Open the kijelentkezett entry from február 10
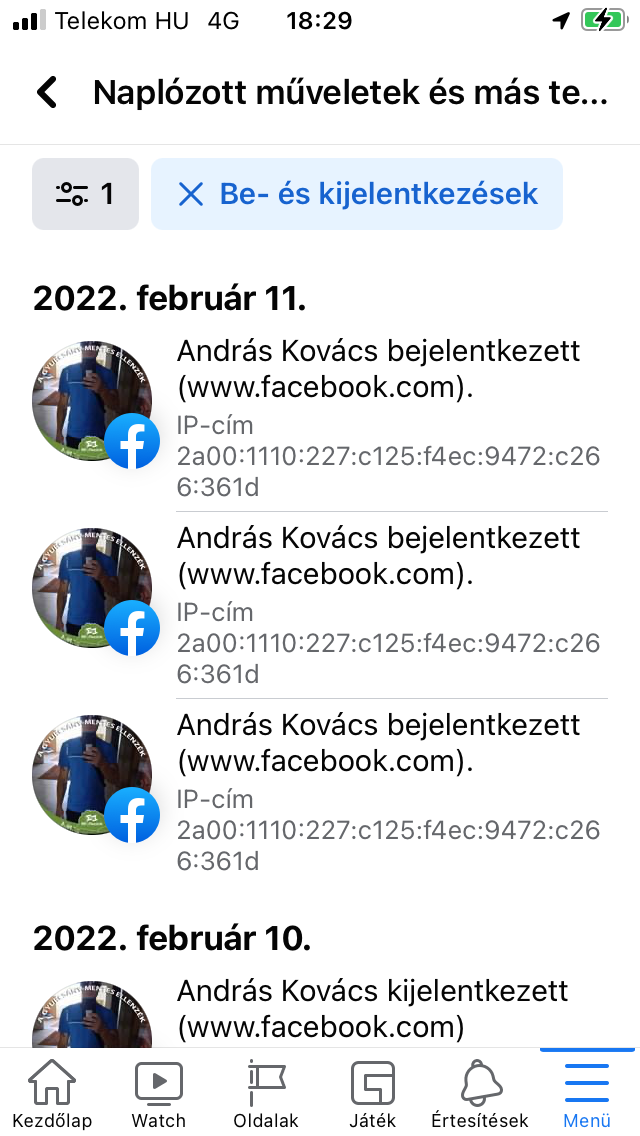 (x=378, y=1009)
